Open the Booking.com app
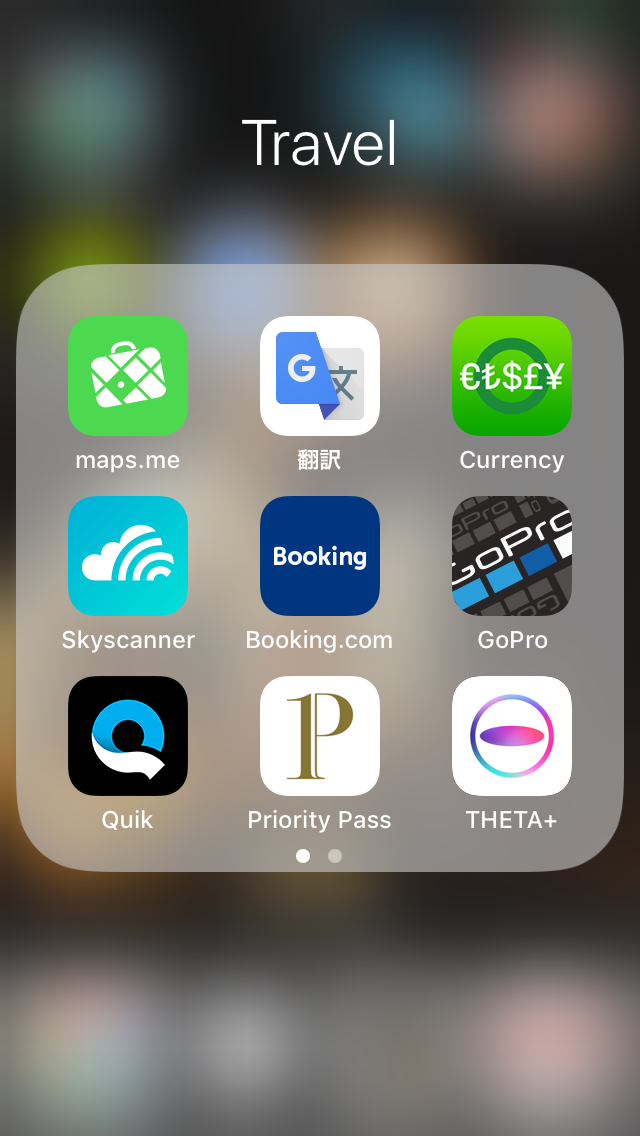 (320, 556)
